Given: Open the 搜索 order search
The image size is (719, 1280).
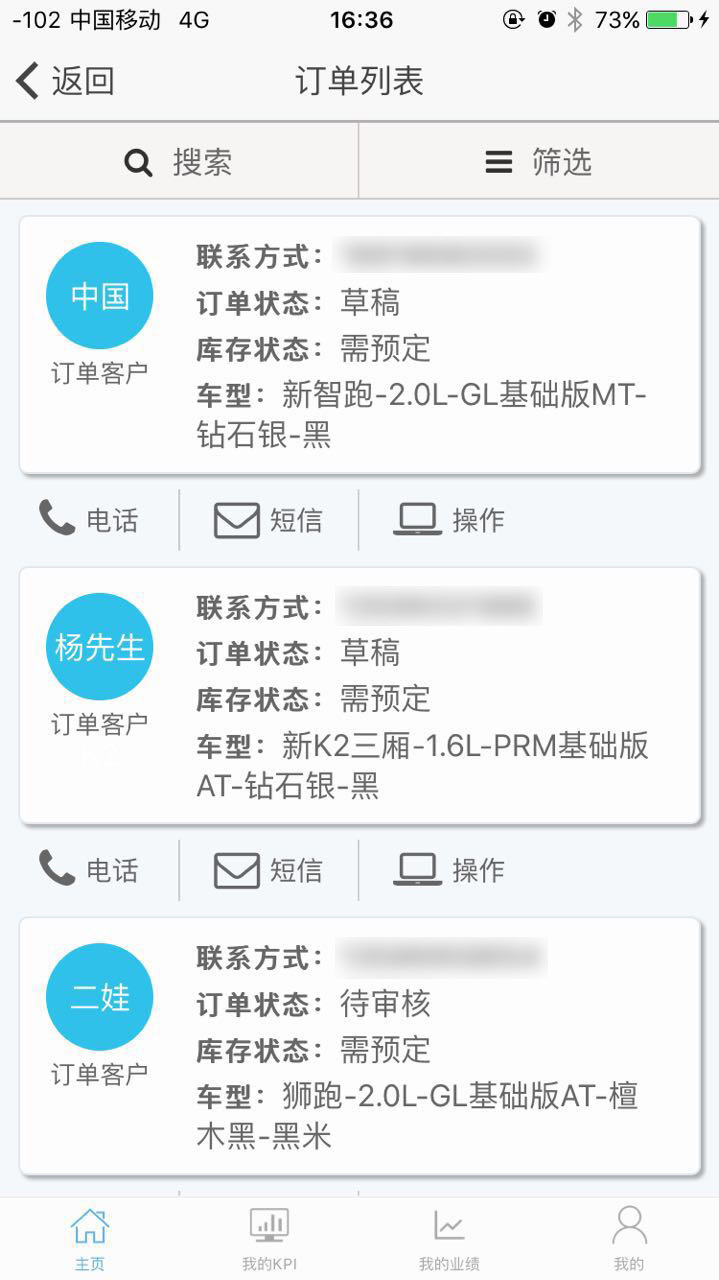Looking at the screenshot, I should 179,162.
